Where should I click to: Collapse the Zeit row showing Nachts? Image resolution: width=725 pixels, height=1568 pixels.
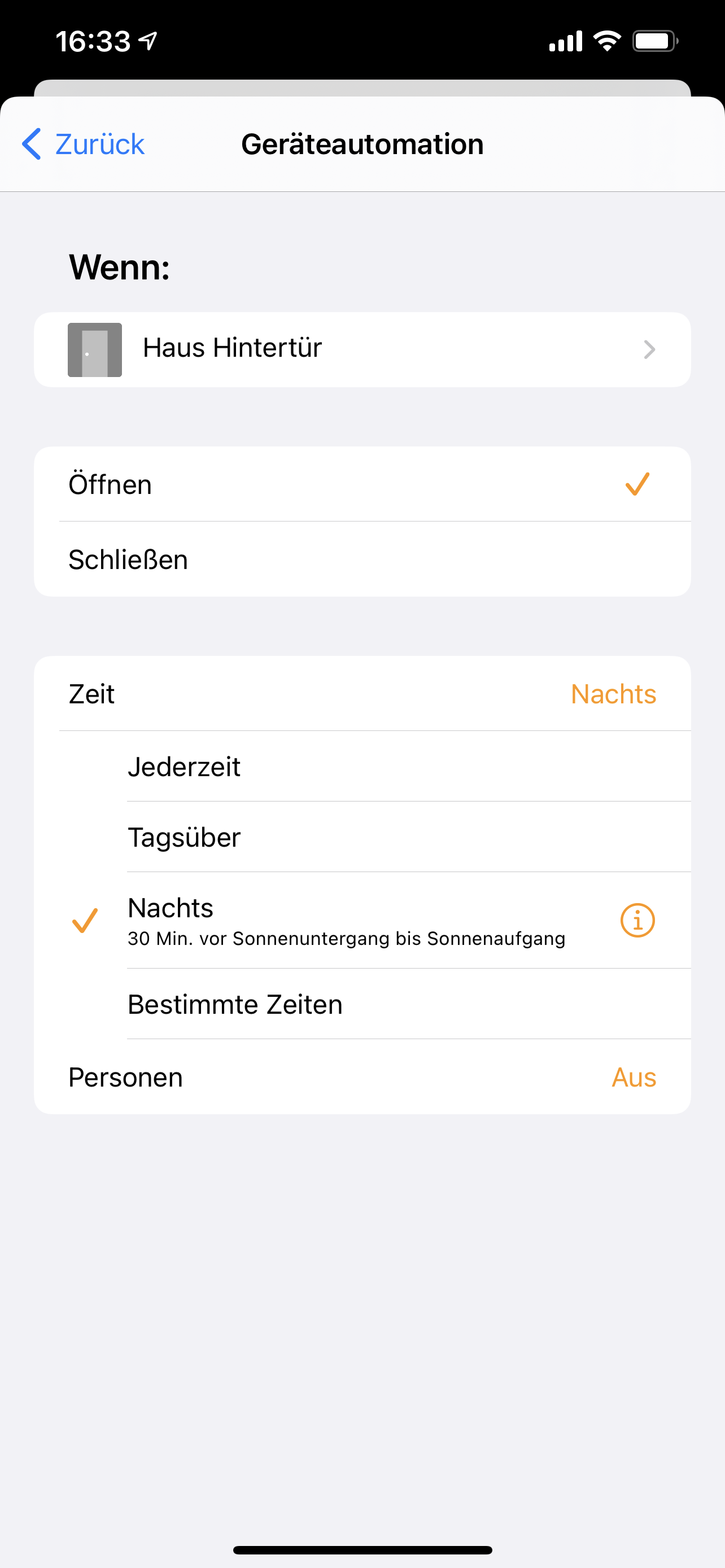pyautogui.click(x=362, y=694)
